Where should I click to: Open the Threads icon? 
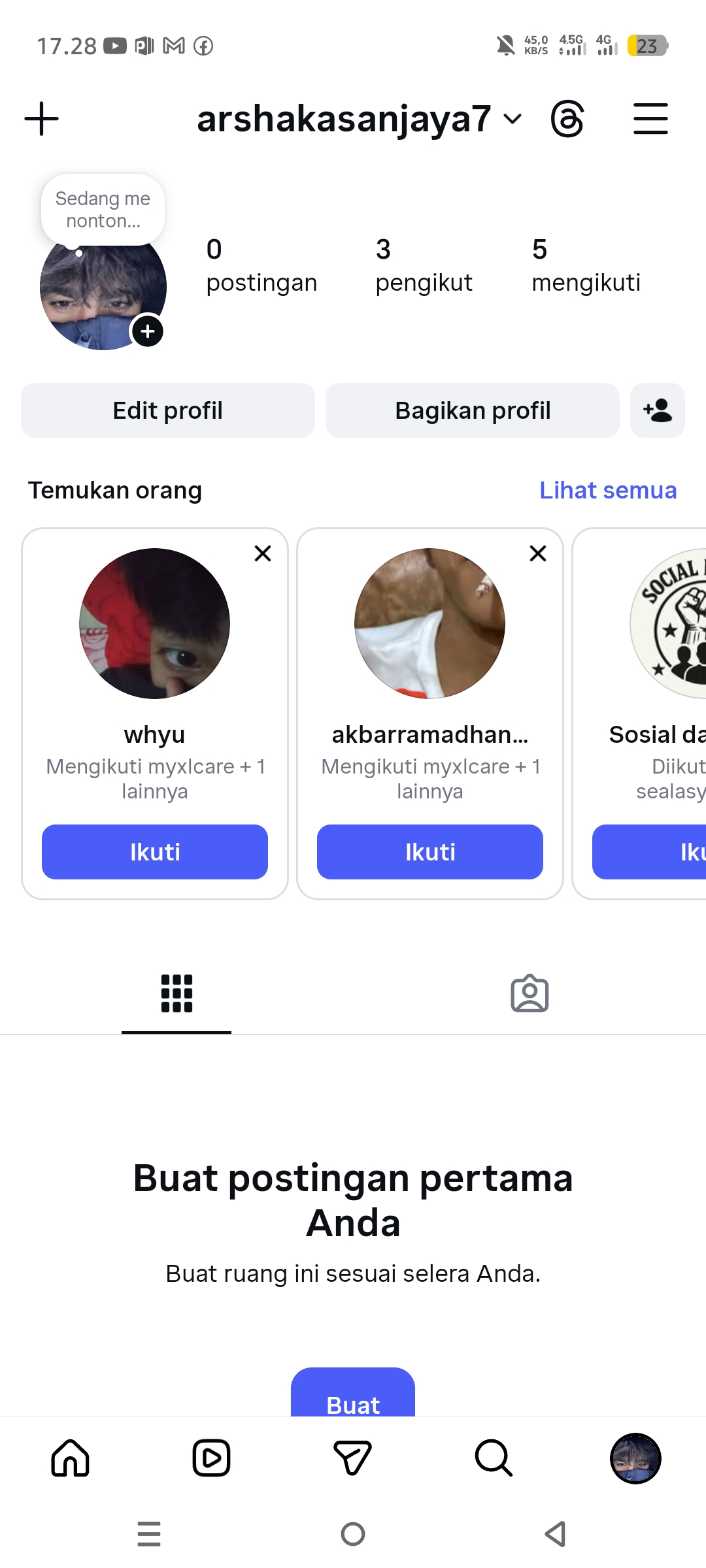[567, 119]
